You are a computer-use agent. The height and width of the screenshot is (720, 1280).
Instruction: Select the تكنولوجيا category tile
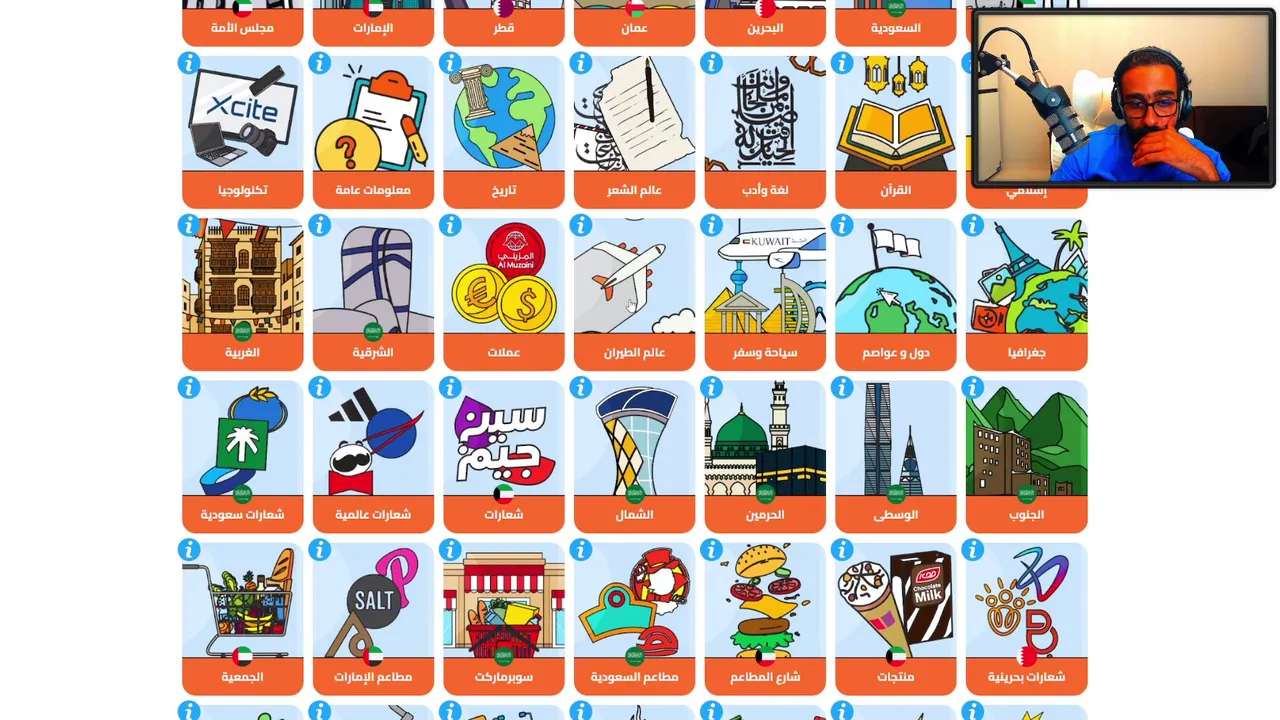click(x=242, y=132)
